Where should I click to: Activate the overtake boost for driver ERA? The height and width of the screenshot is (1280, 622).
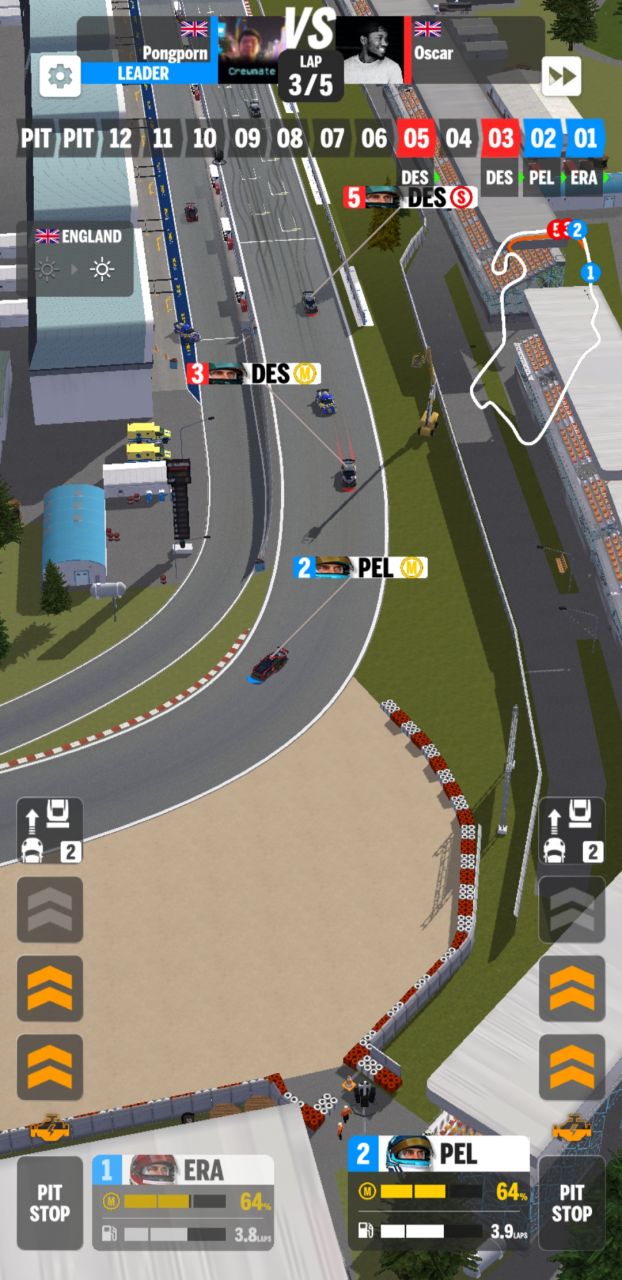point(50,830)
